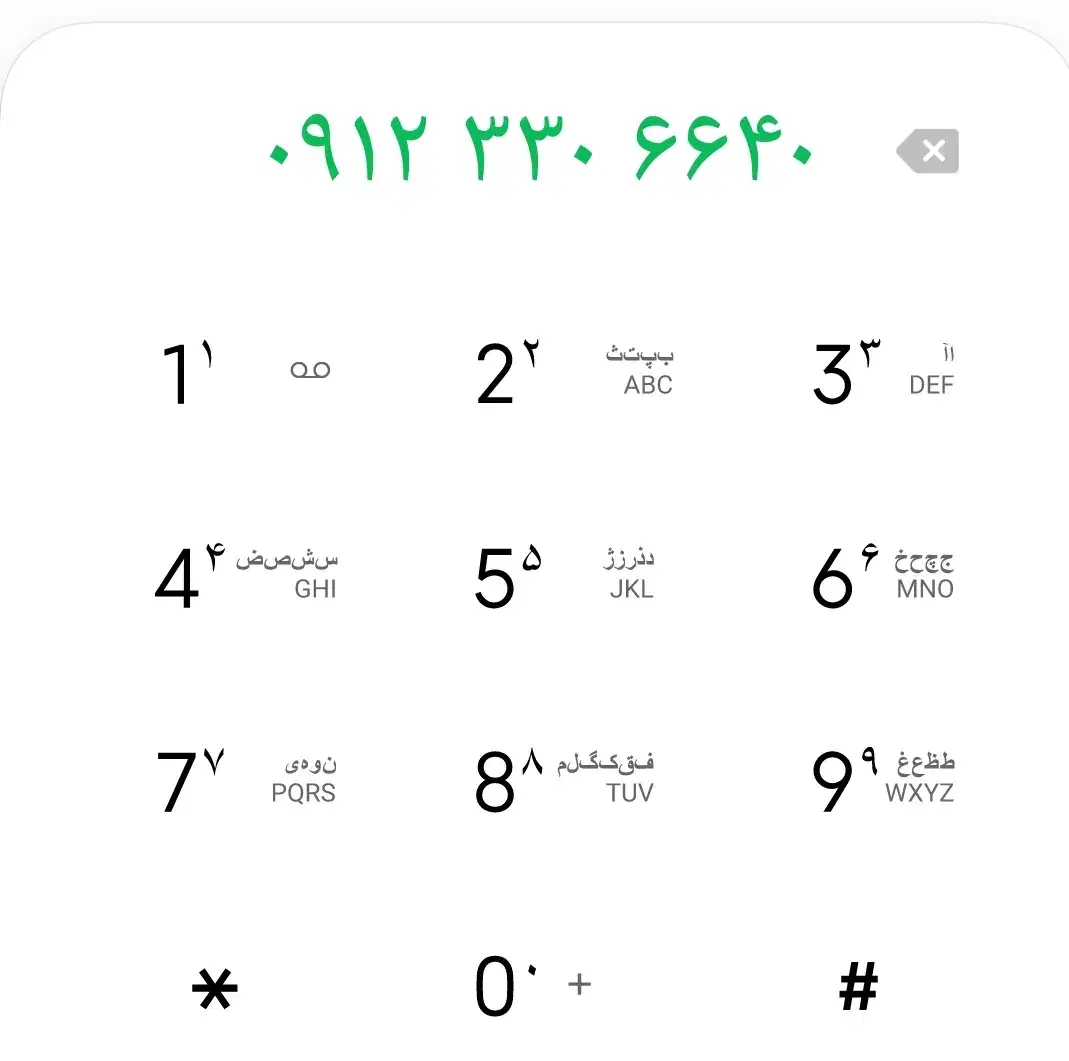
Task: Add digit 4 (GHI) to the number
Action: pos(245,578)
